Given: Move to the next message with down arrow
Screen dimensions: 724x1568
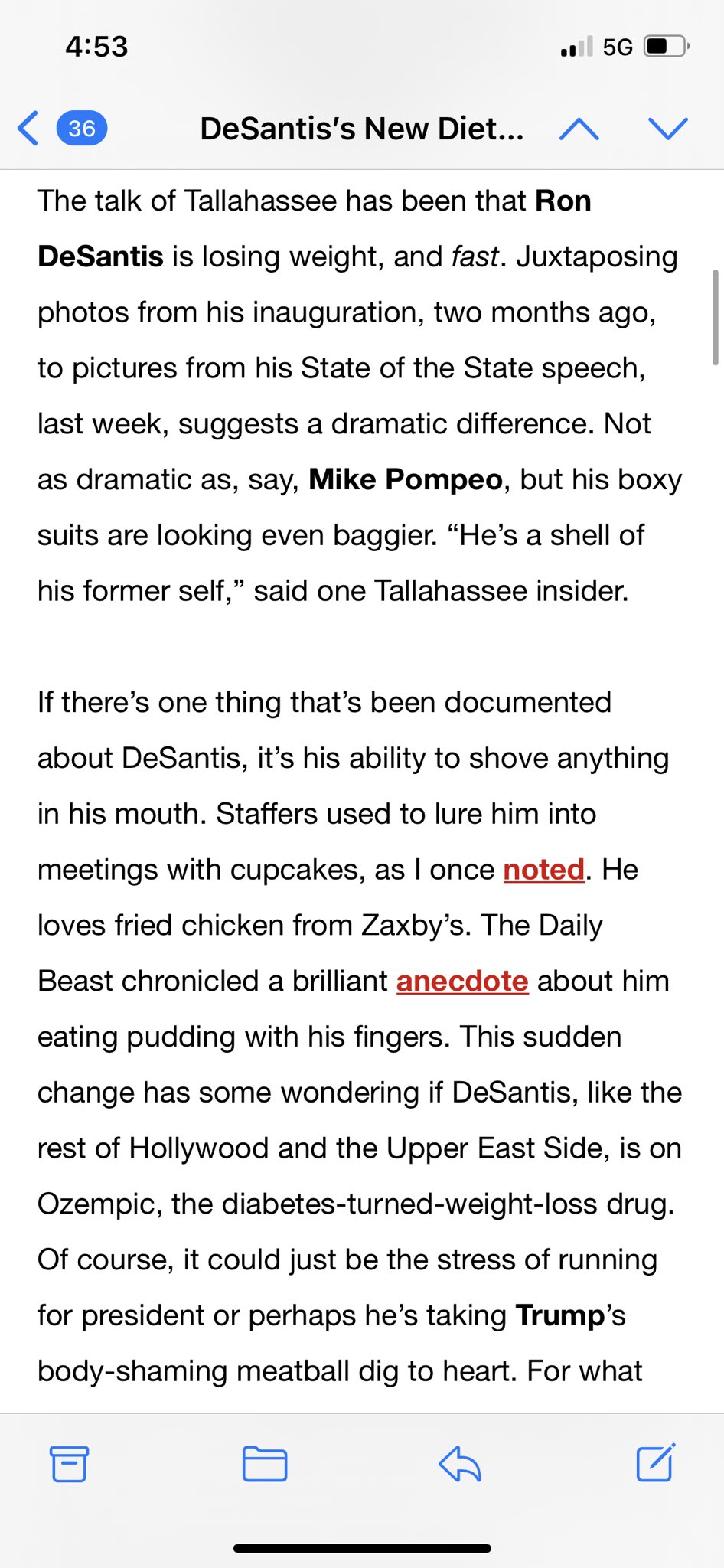Looking at the screenshot, I should [x=668, y=129].
